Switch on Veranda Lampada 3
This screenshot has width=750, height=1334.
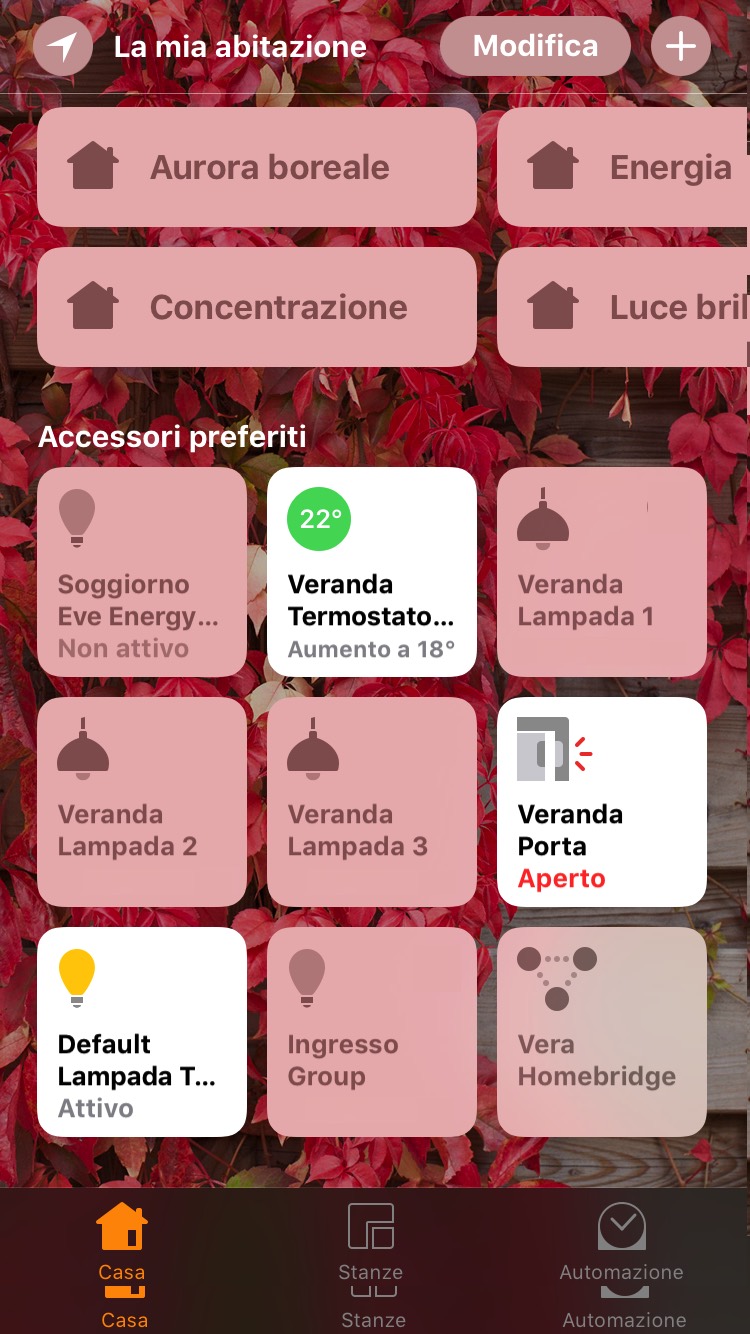tap(372, 802)
